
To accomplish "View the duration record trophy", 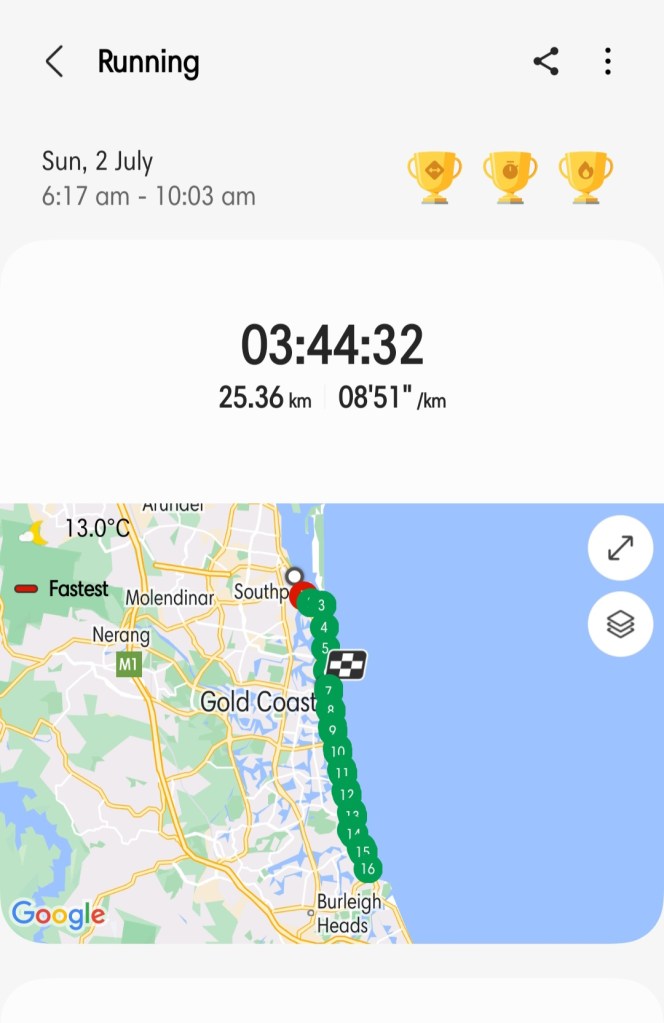I will click(x=510, y=177).
